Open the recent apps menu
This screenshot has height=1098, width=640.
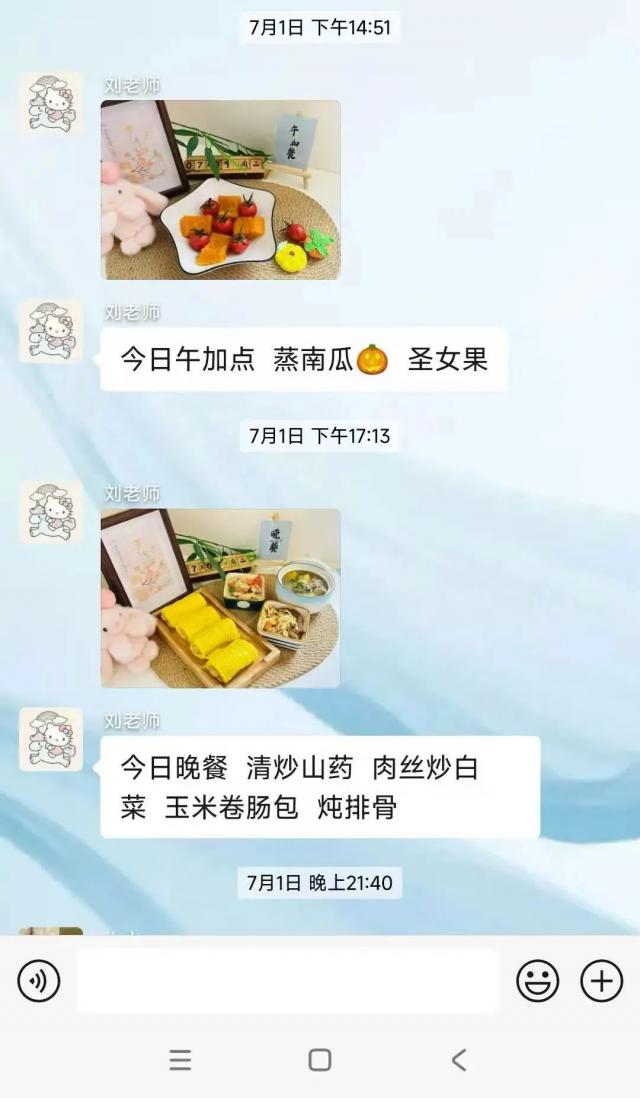tap(180, 1060)
